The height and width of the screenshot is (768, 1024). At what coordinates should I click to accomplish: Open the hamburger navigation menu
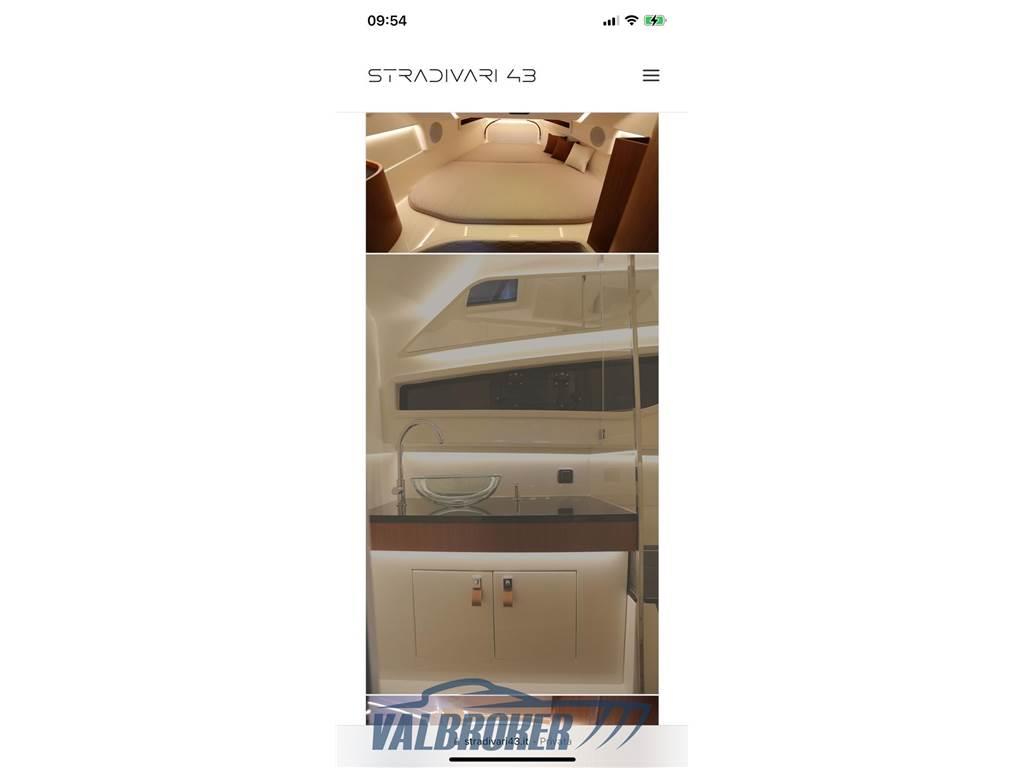click(x=651, y=75)
